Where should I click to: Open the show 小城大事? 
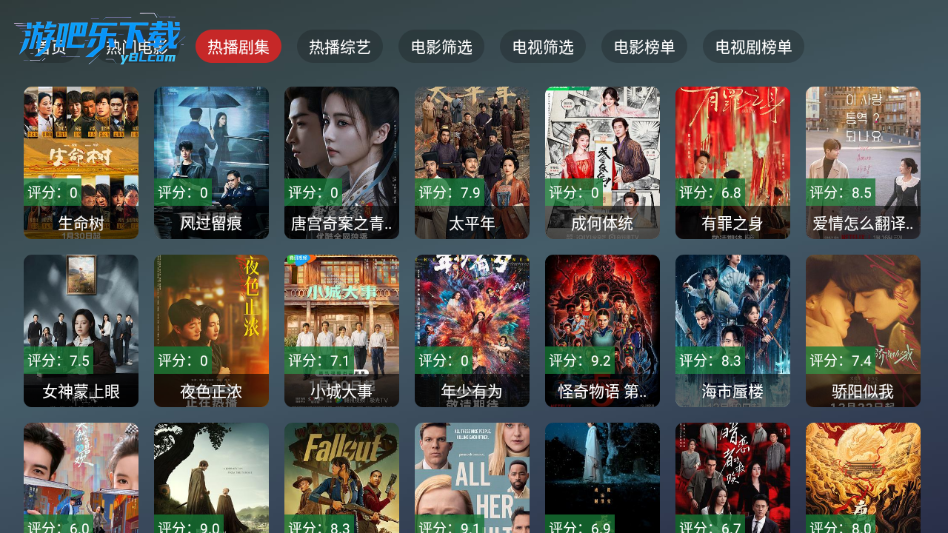pyautogui.click(x=341, y=328)
